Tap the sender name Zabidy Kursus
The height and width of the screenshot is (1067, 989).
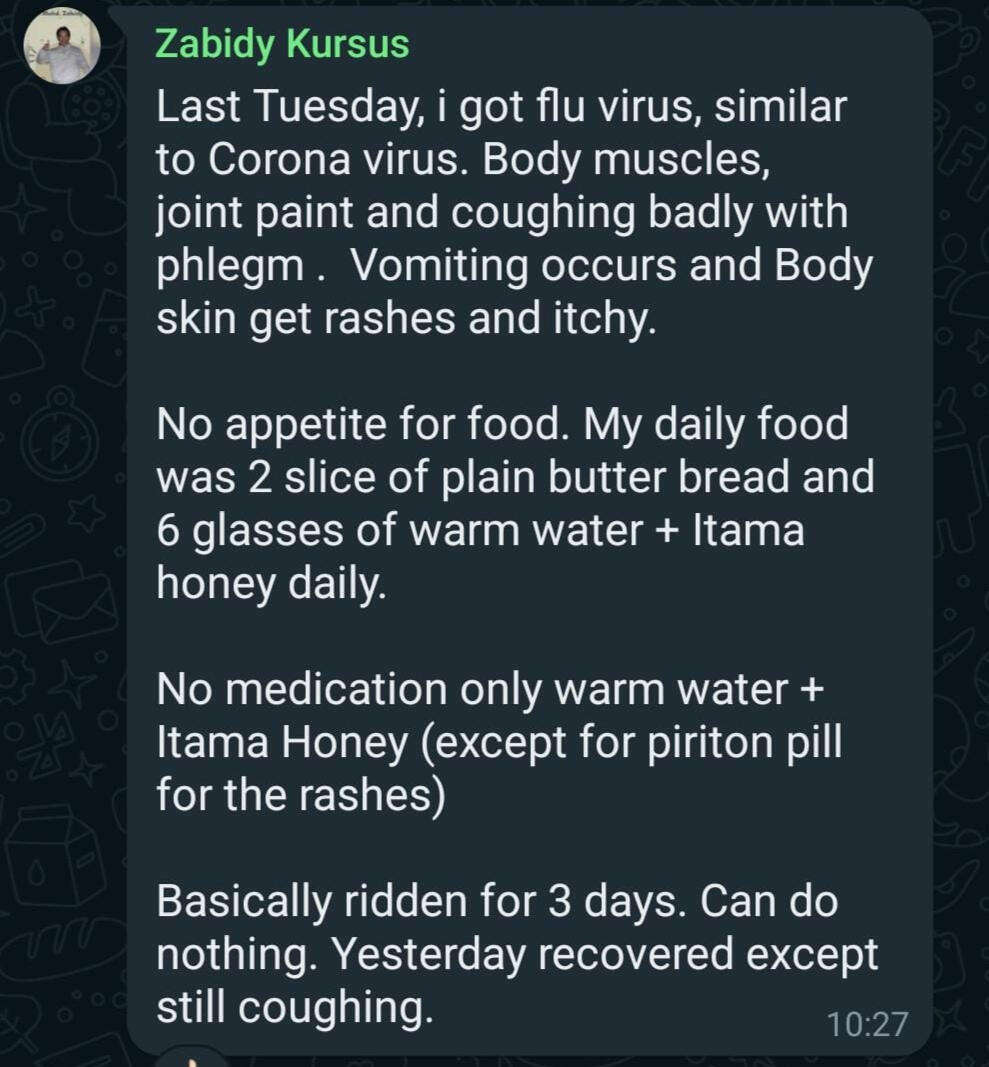(x=282, y=44)
